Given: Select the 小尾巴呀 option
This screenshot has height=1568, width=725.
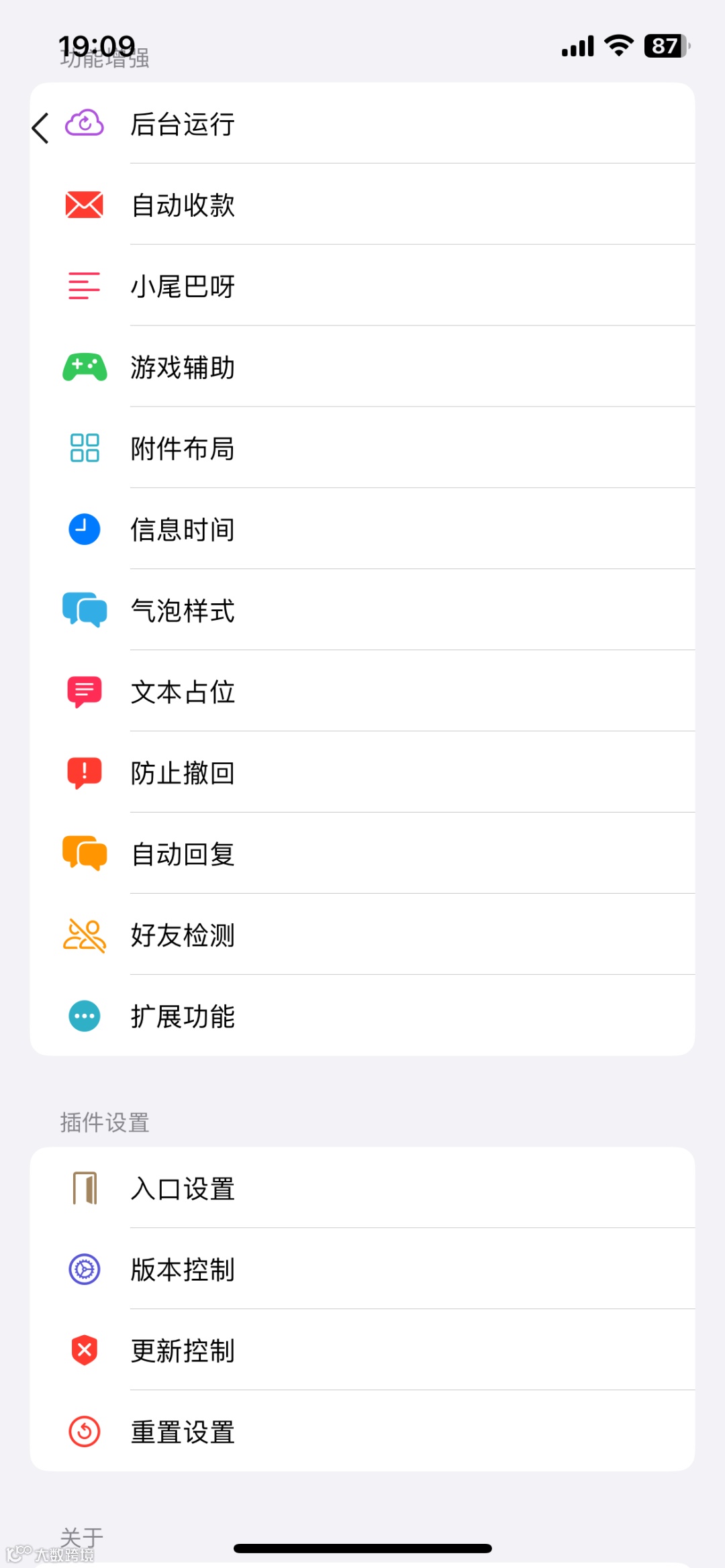Looking at the screenshot, I should coord(362,286).
